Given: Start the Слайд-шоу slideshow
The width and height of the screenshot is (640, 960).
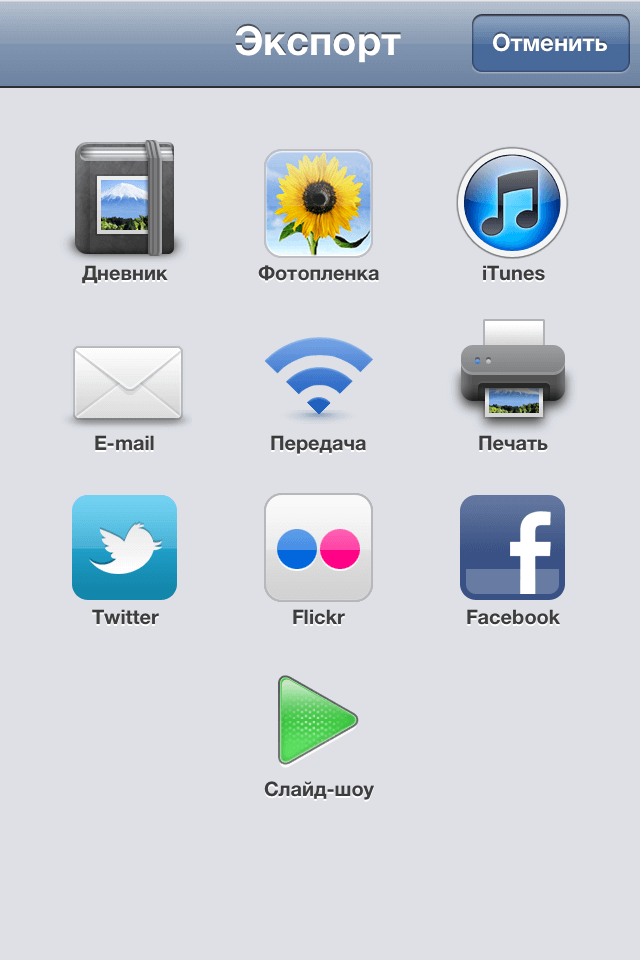Looking at the screenshot, I should pyautogui.click(x=318, y=720).
